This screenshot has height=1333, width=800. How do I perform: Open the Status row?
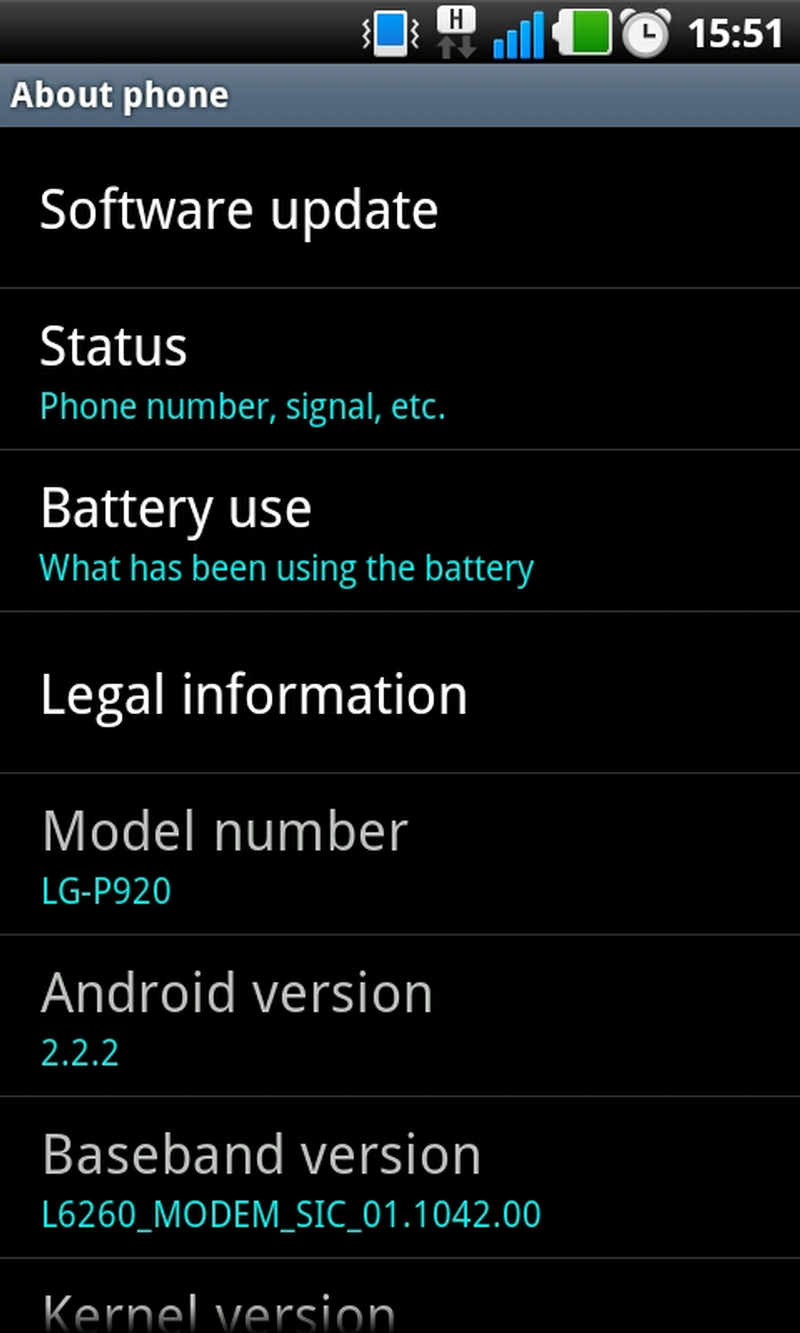click(x=400, y=369)
